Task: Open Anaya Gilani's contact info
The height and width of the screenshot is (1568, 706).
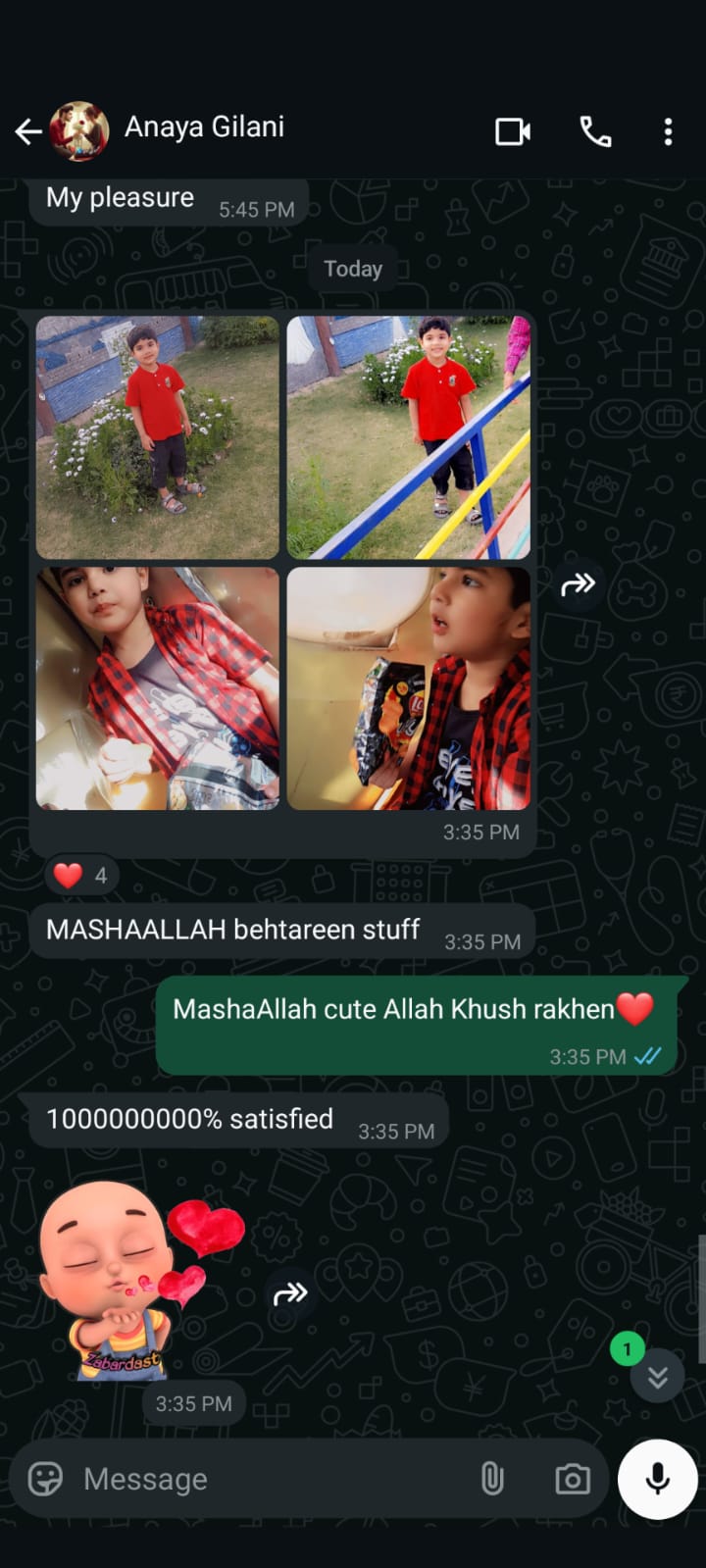Action: tap(204, 127)
